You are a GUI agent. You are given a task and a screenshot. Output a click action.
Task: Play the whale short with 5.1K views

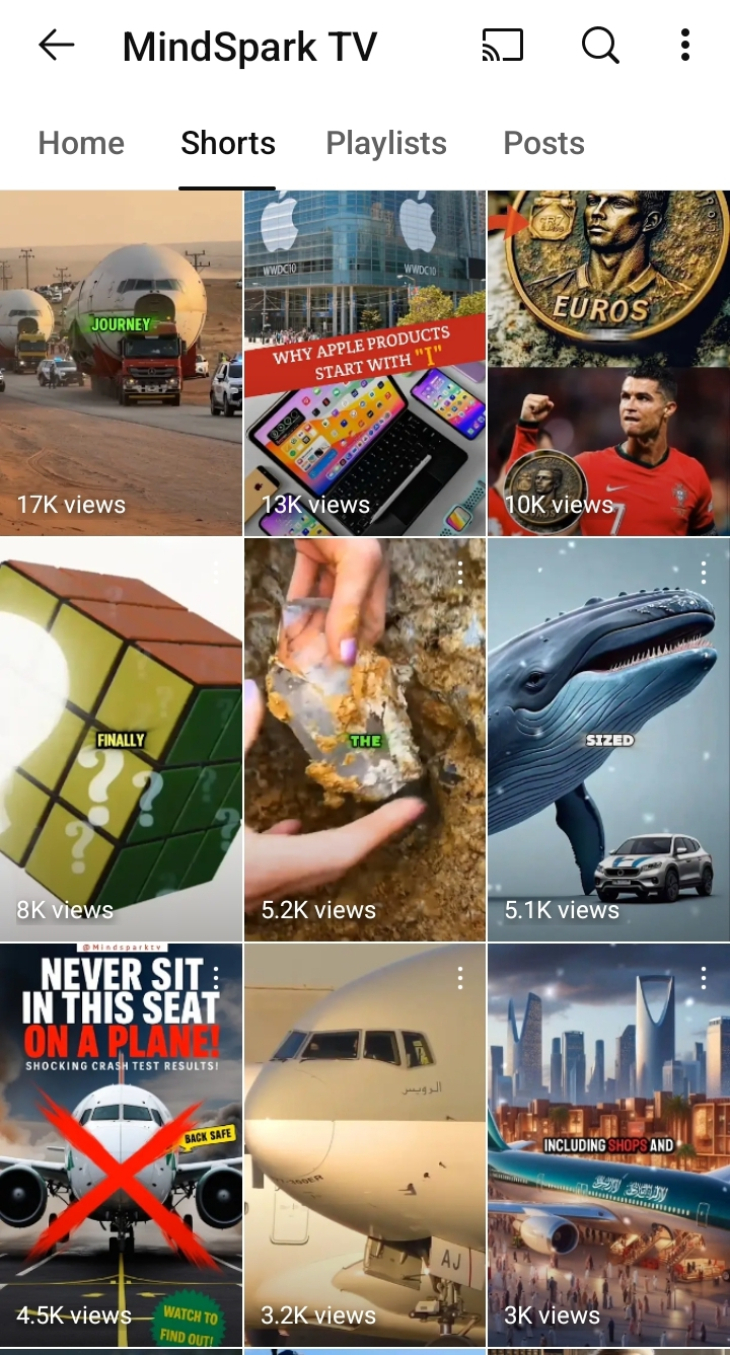pyautogui.click(x=608, y=740)
